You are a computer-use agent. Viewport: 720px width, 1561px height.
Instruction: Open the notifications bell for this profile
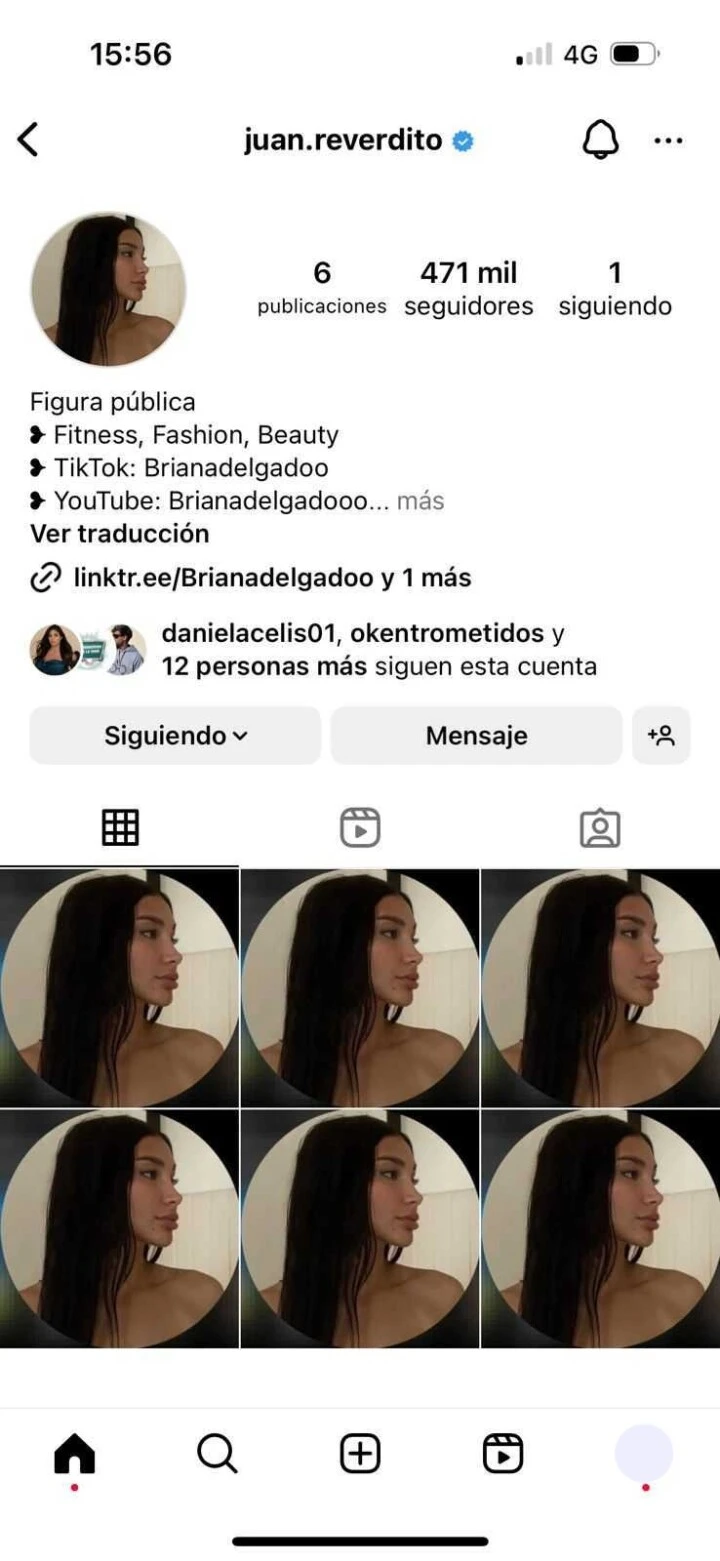pos(600,140)
